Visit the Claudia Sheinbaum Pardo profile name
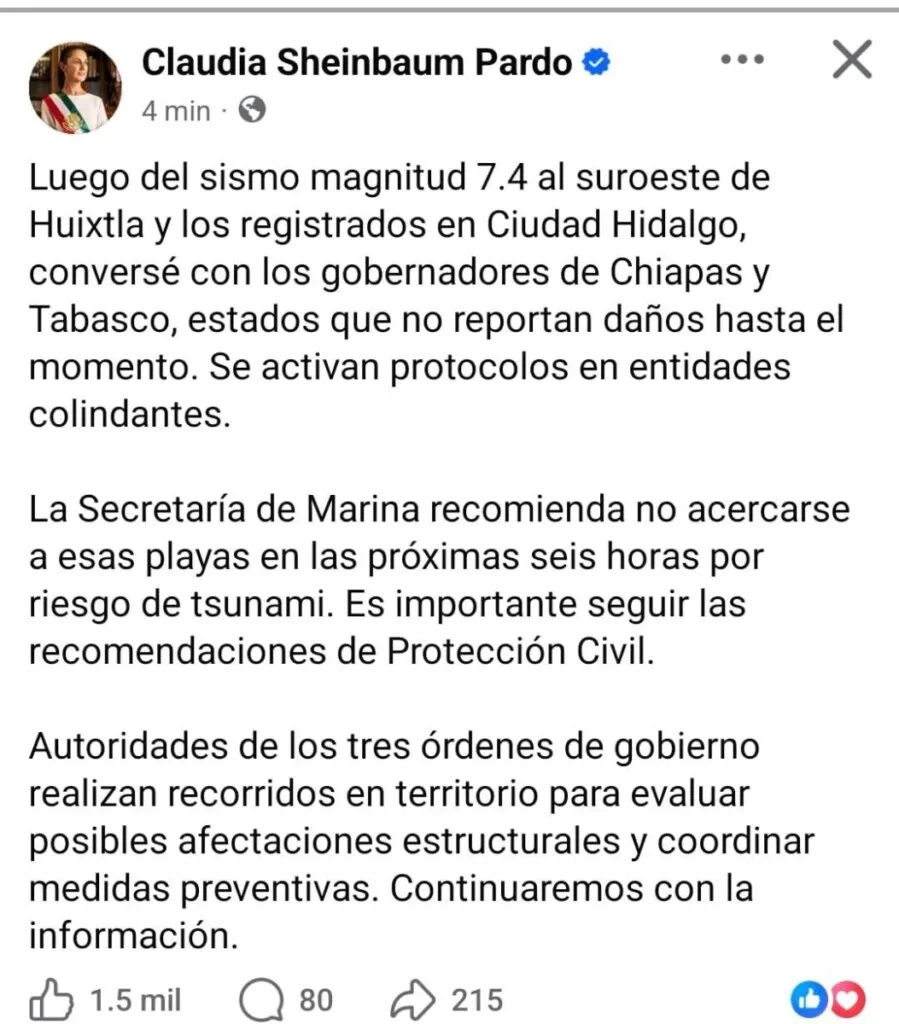 356,63
